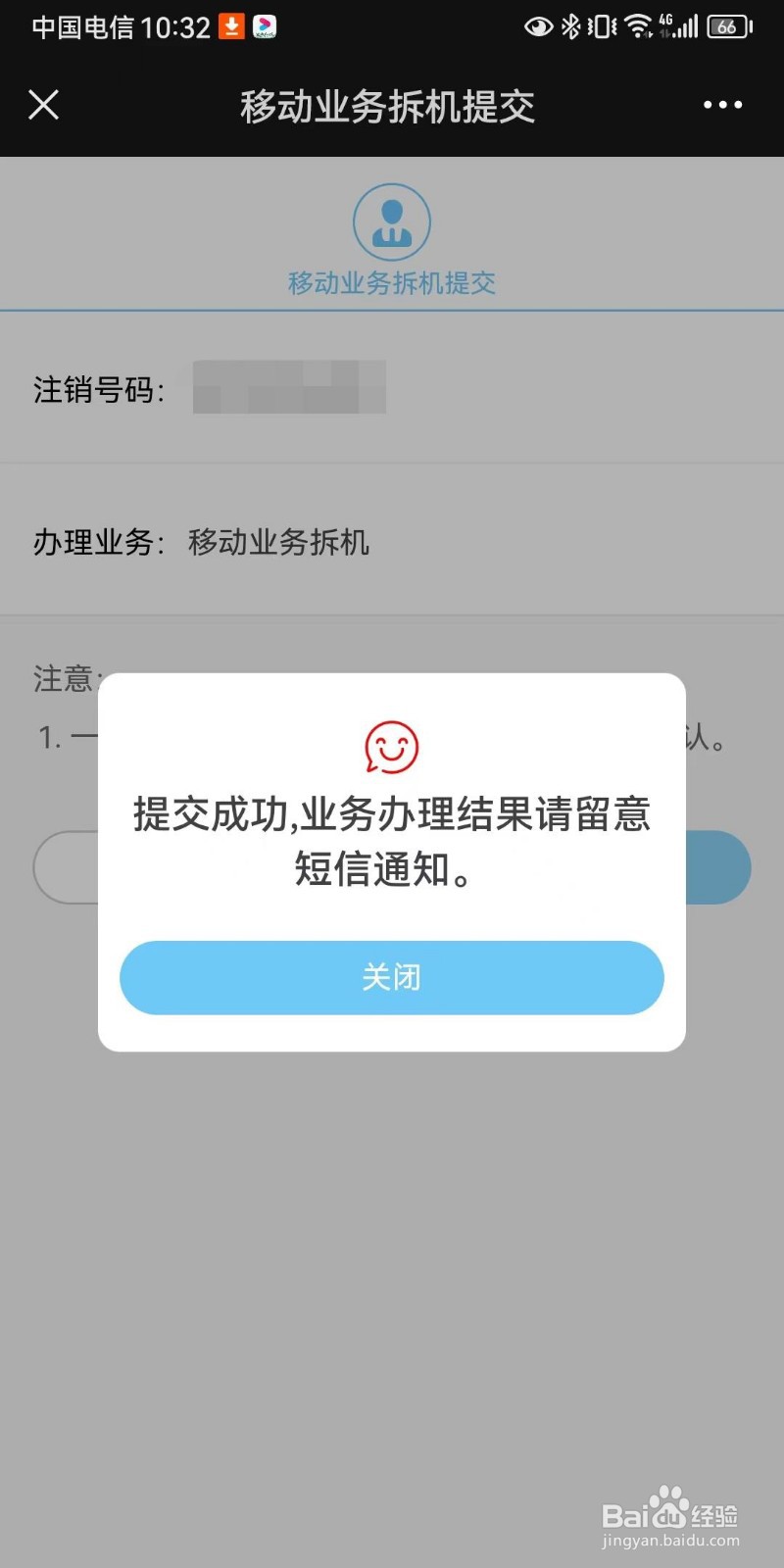Tap the blue user avatar icon
The height and width of the screenshot is (1568, 784).
(x=391, y=222)
